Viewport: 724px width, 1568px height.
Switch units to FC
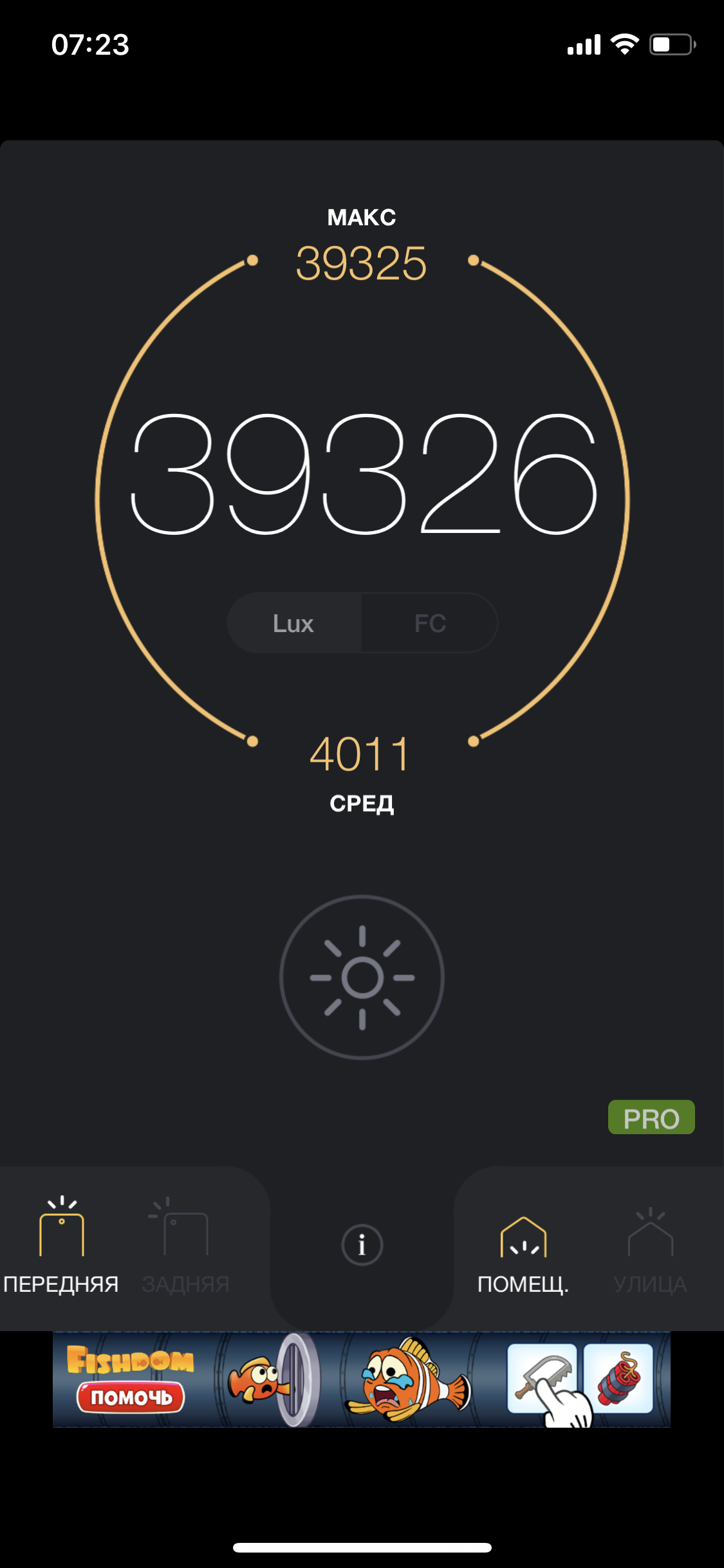[429, 623]
